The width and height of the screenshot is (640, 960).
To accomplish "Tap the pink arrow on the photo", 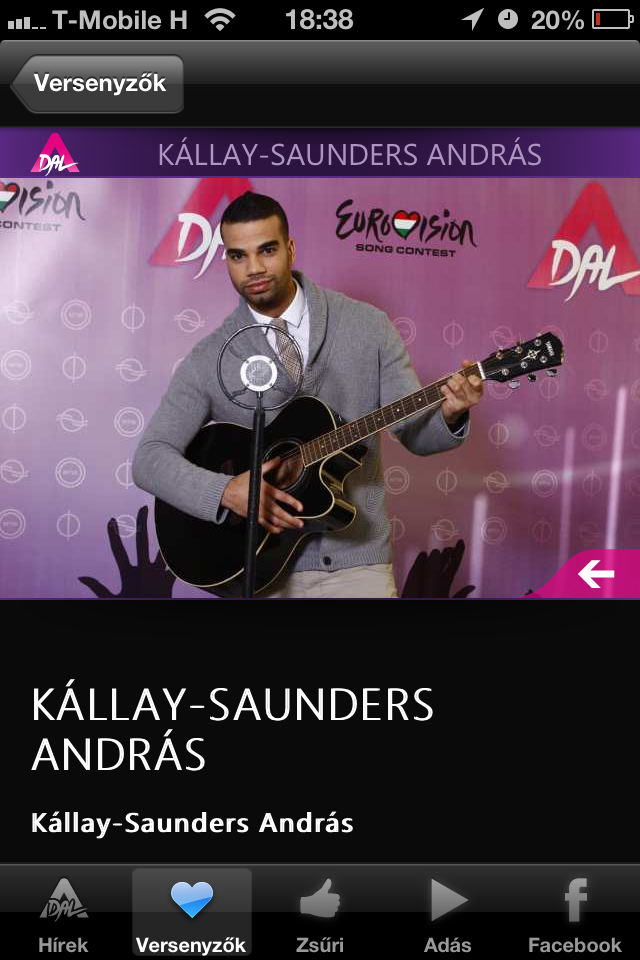I will click(597, 574).
